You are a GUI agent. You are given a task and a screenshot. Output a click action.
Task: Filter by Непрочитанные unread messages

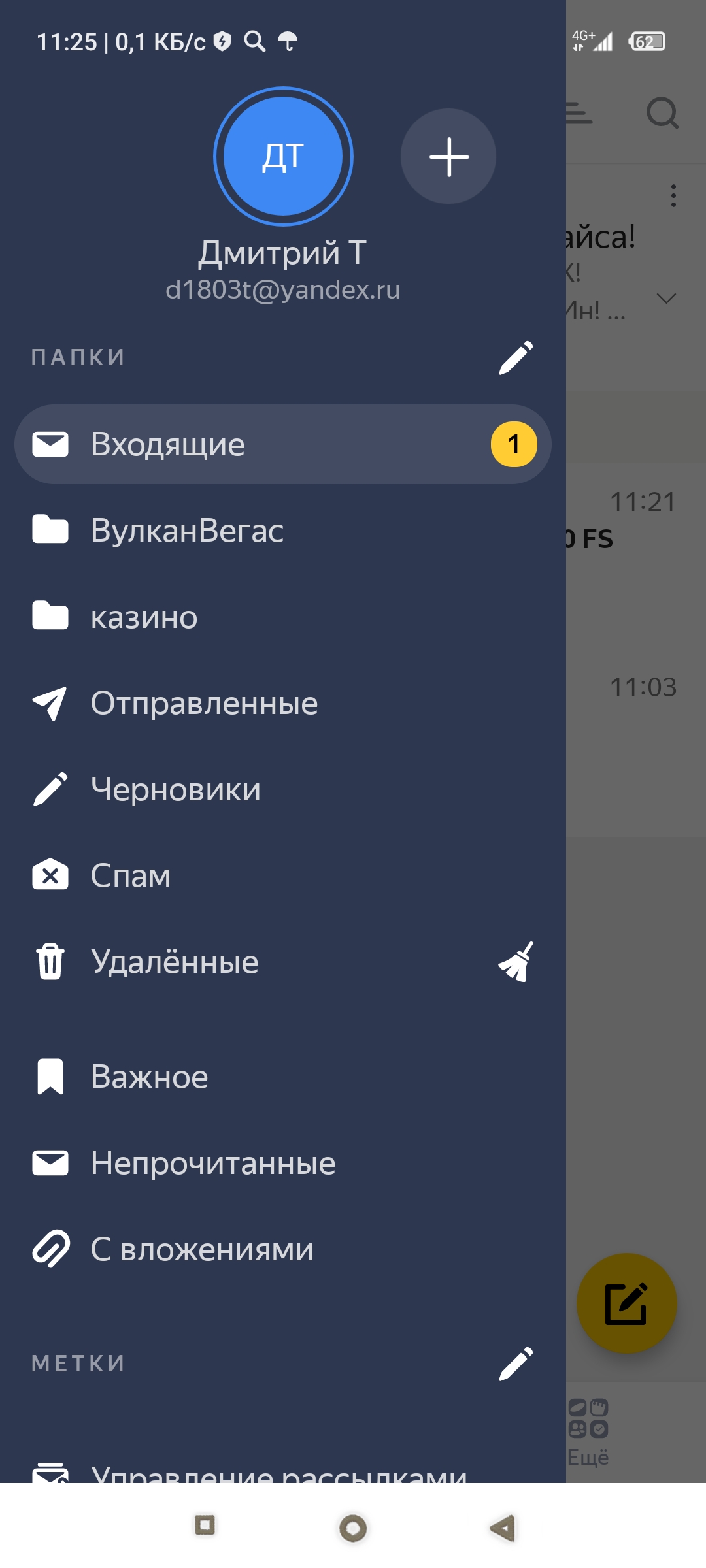click(x=283, y=1163)
